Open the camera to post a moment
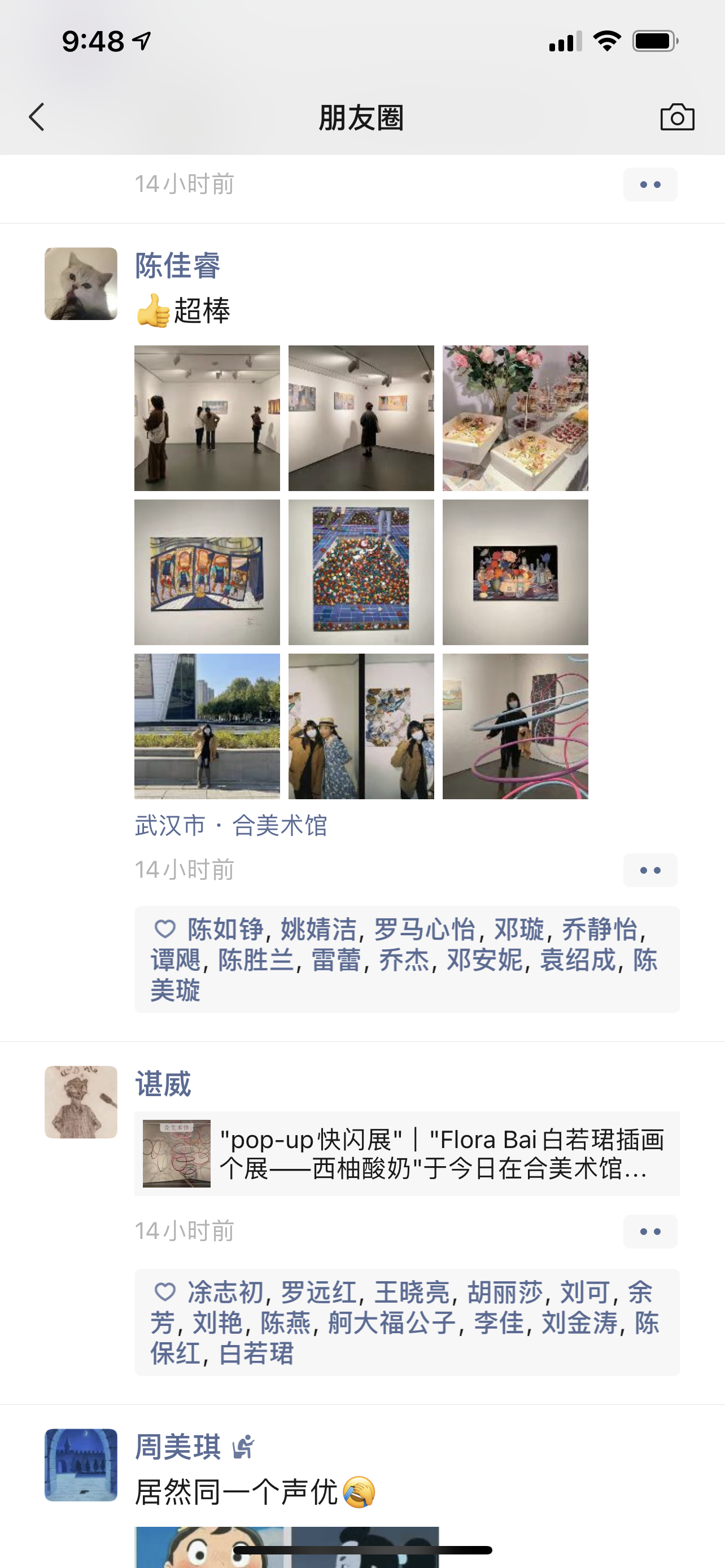The width and height of the screenshot is (725, 1568). click(677, 117)
